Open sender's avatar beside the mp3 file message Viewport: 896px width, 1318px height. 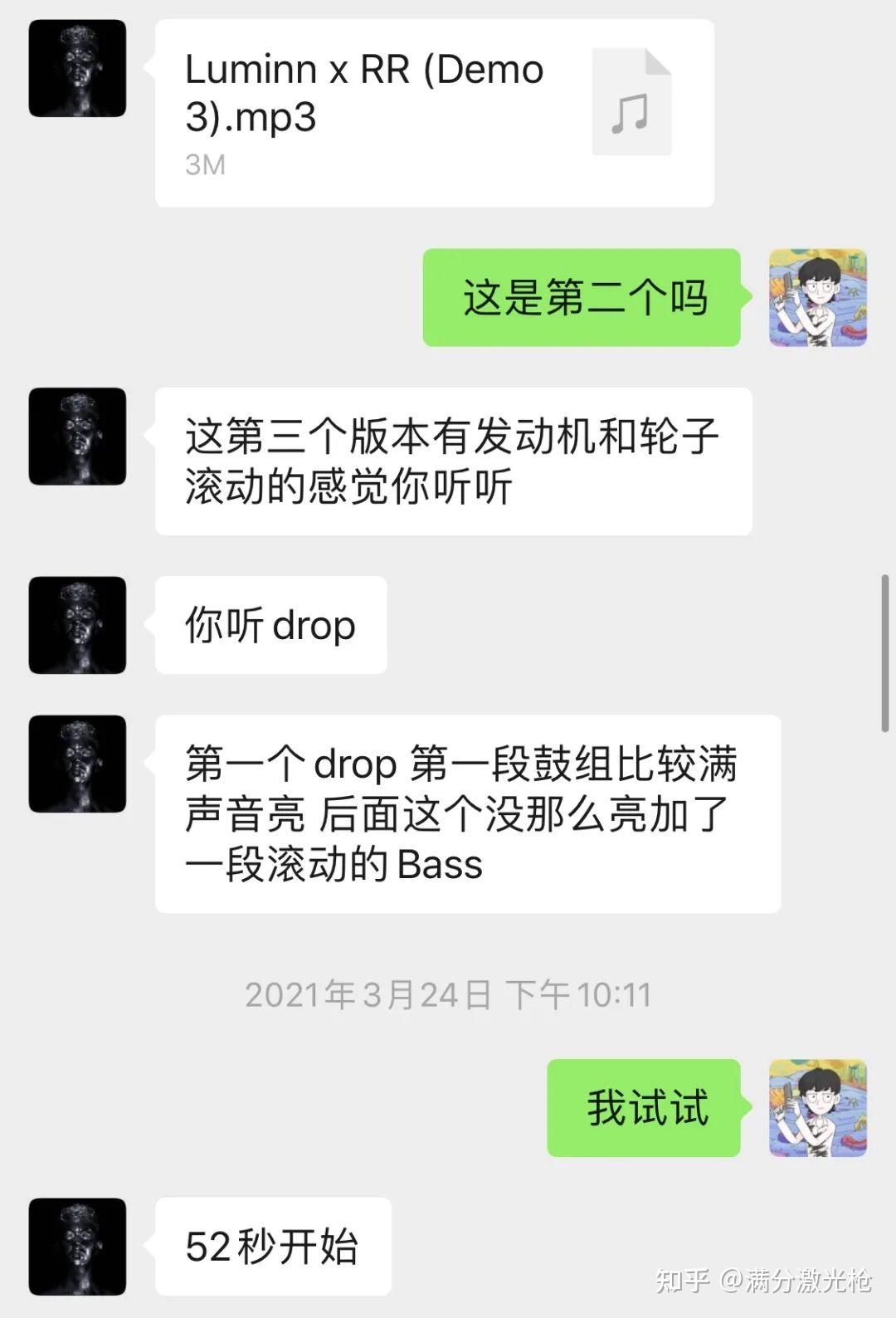[x=77, y=69]
